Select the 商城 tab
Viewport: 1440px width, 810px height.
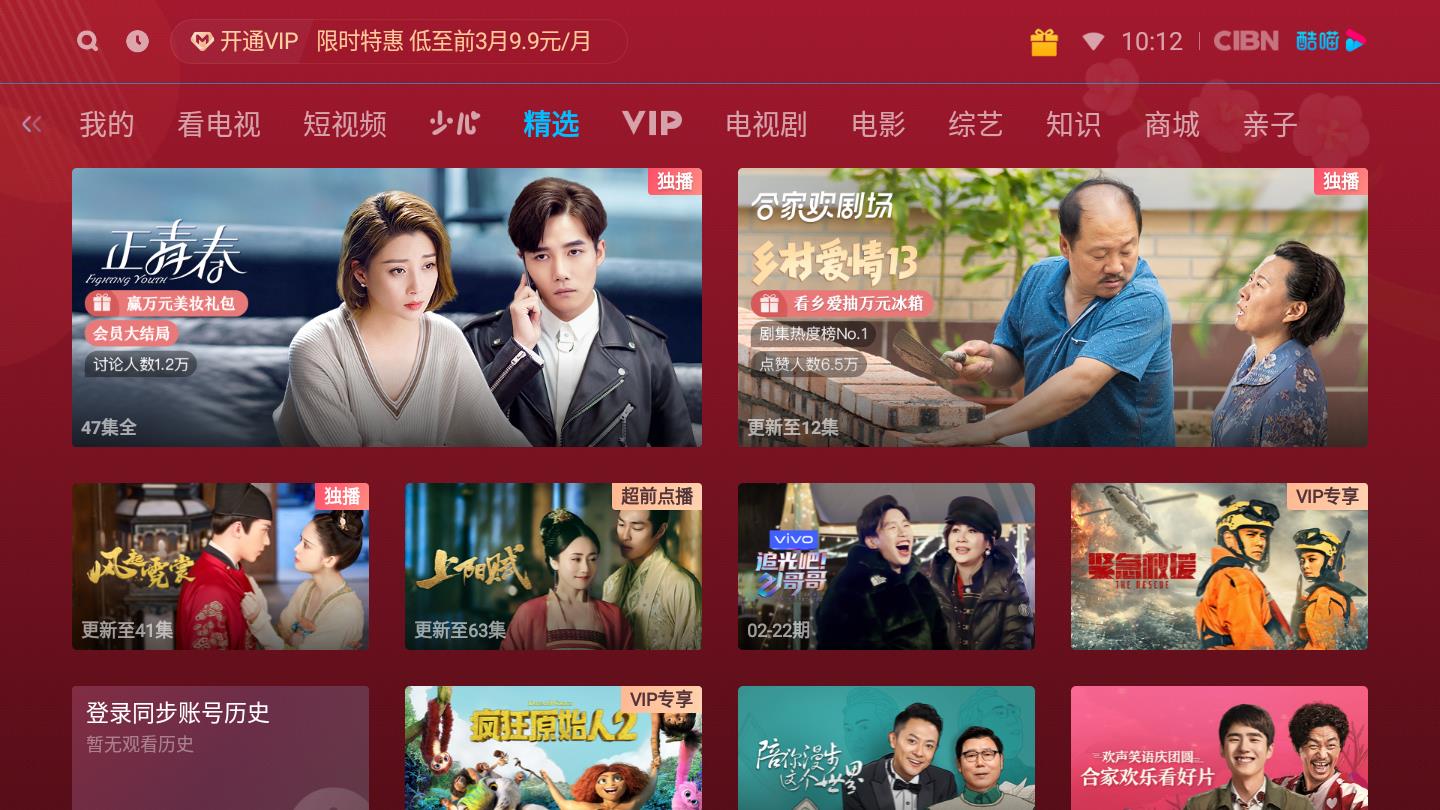1171,124
